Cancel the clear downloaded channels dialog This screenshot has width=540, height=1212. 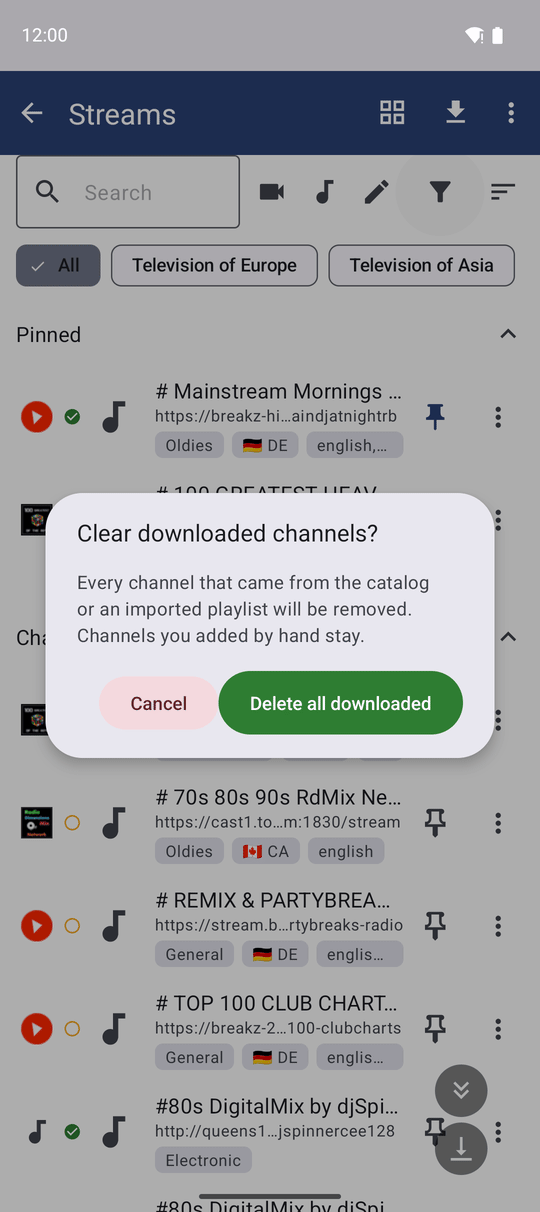click(x=158, y=703)
